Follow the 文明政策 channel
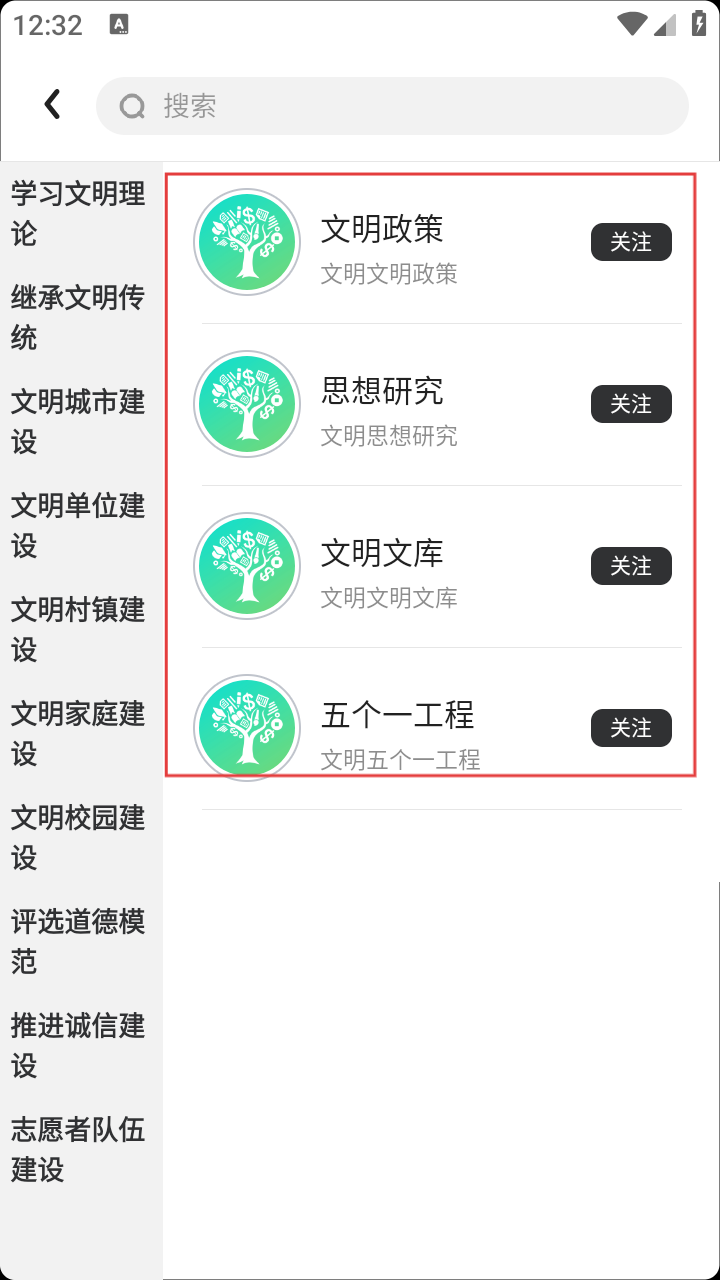This screenshot has width=720, height=1280. point(631,242)
